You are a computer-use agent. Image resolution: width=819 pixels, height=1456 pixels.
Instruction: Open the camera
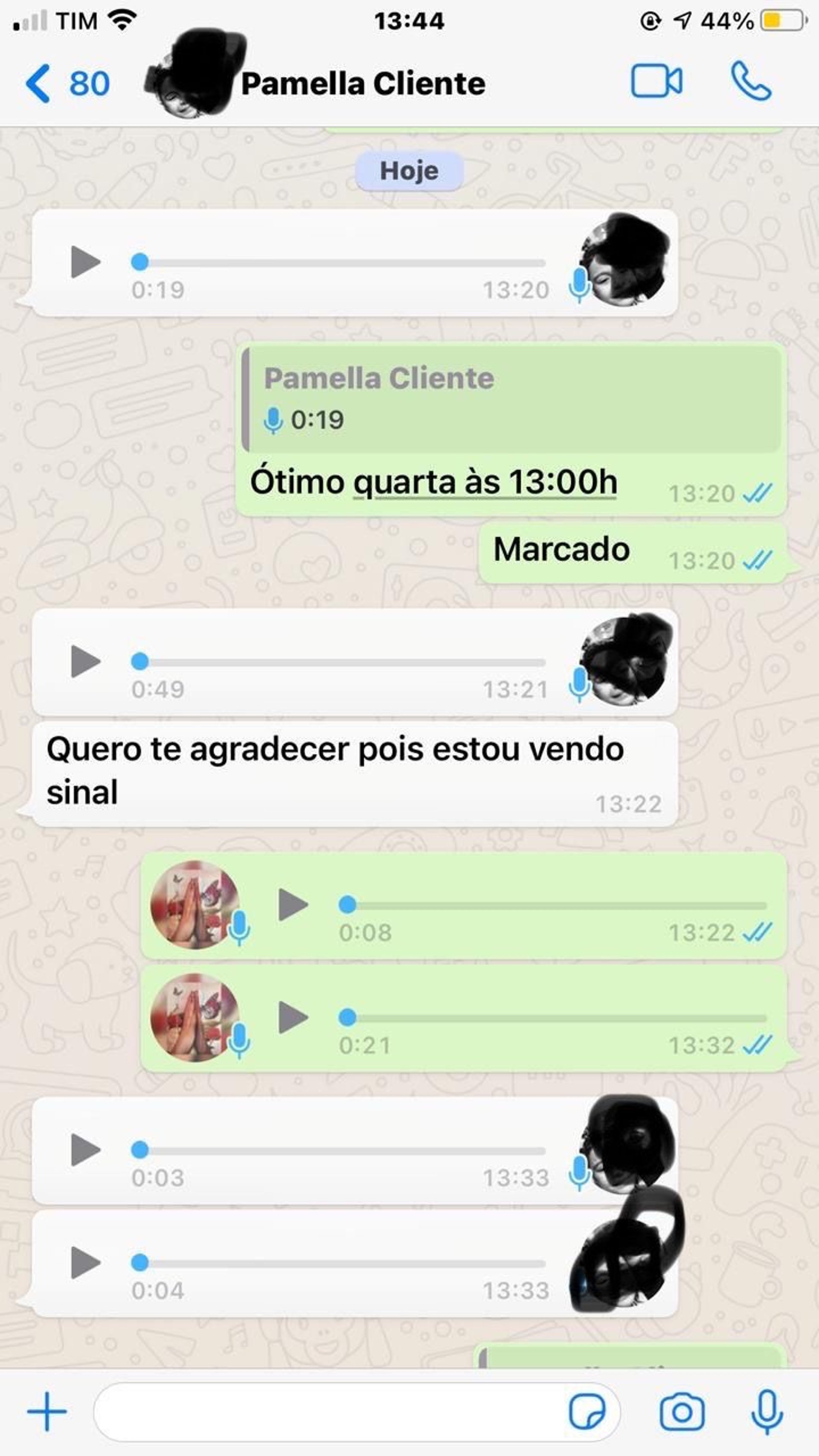[682, 1411]
